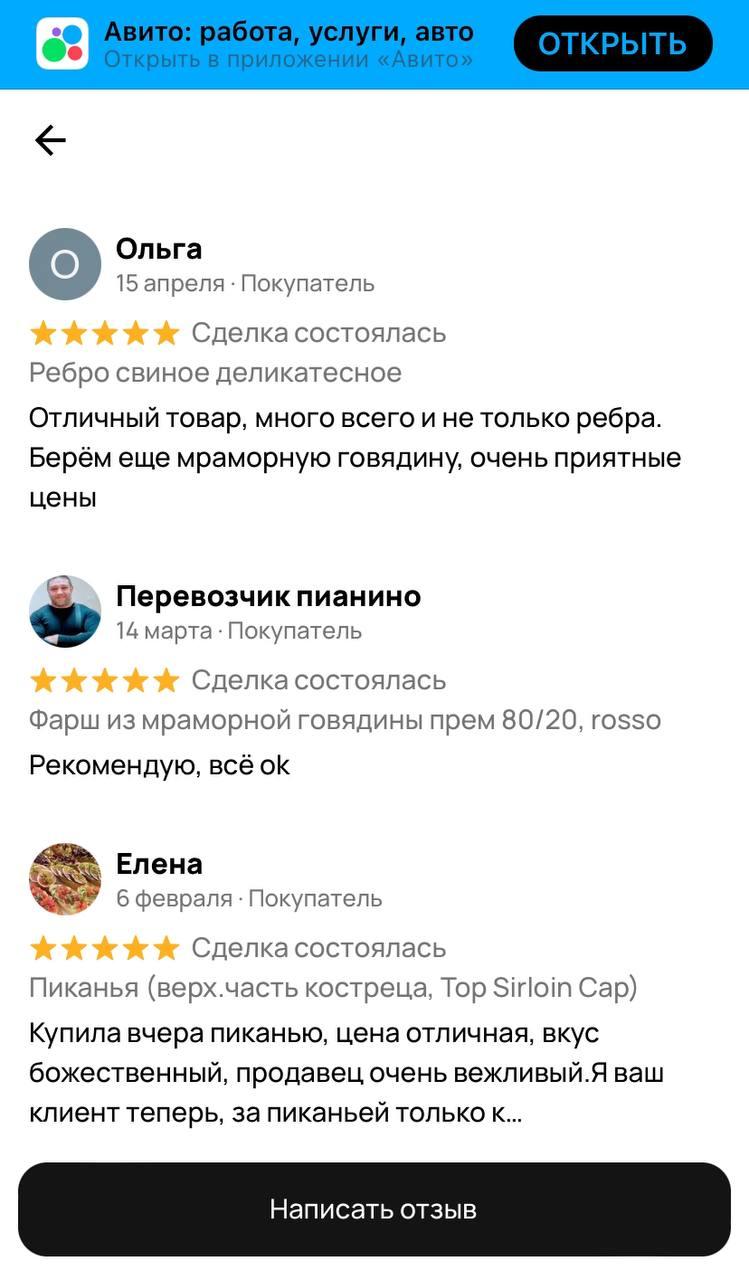Open the listing Фарш из мраморной говядины
Screen dimensions: 749x1280
344,720
